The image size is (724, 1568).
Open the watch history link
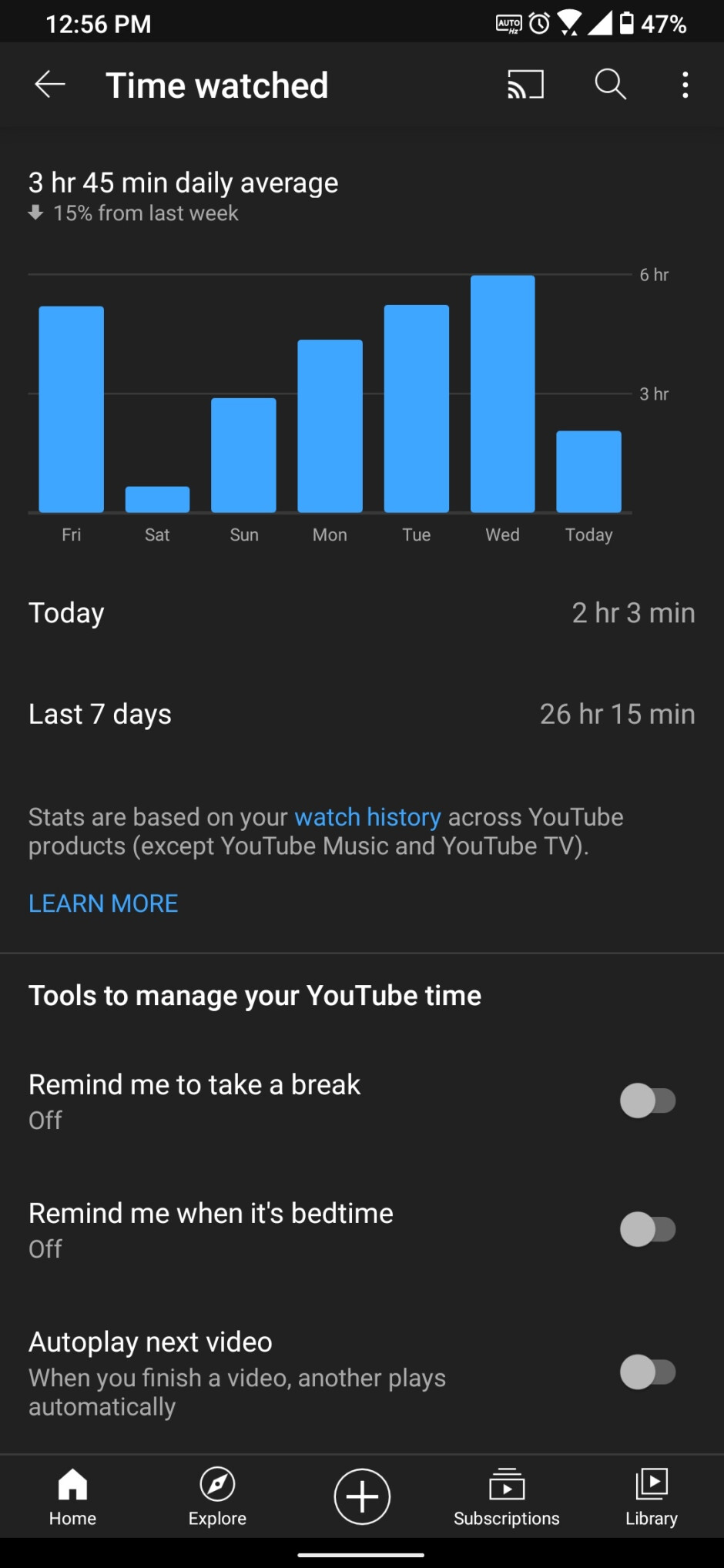pos(367,816)
